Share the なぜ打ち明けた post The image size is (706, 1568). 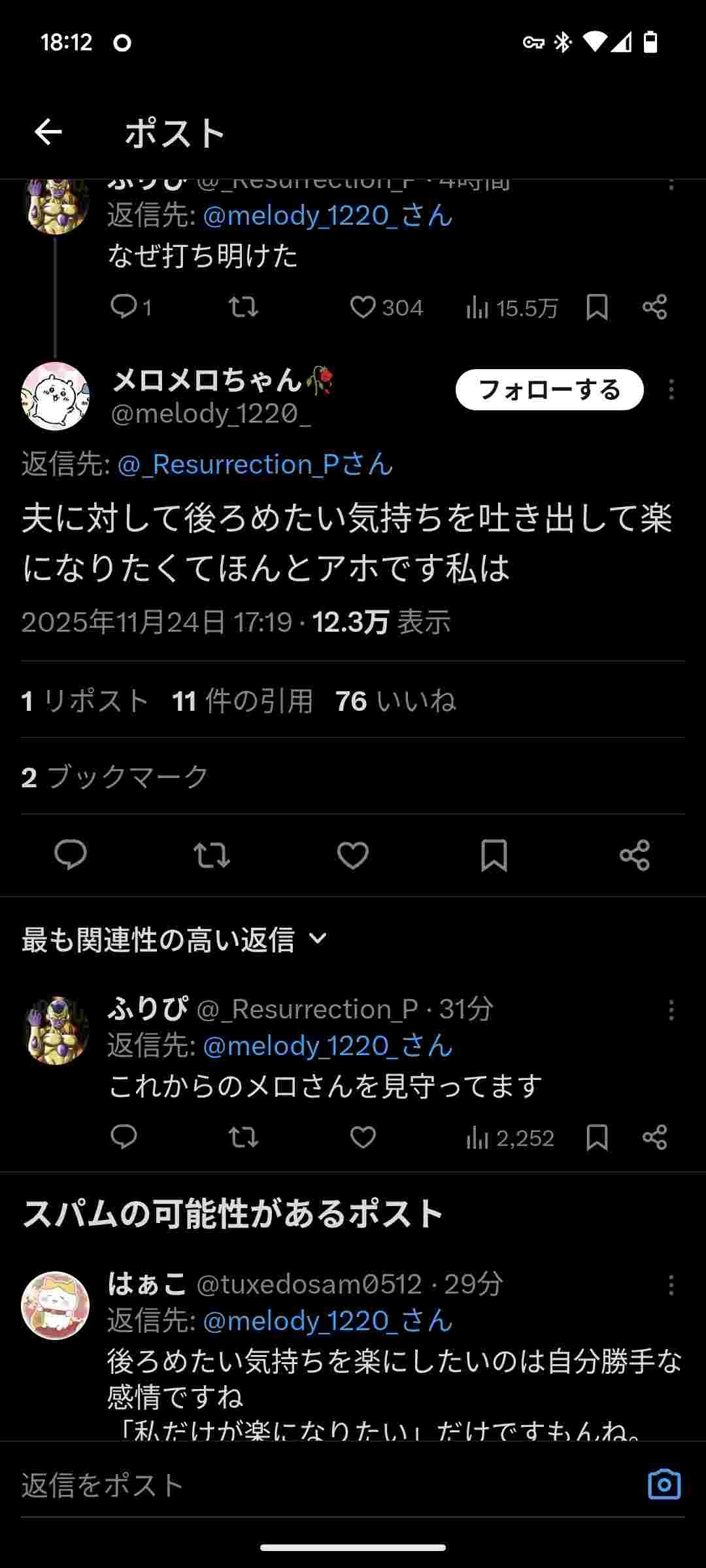coord(654,307)
